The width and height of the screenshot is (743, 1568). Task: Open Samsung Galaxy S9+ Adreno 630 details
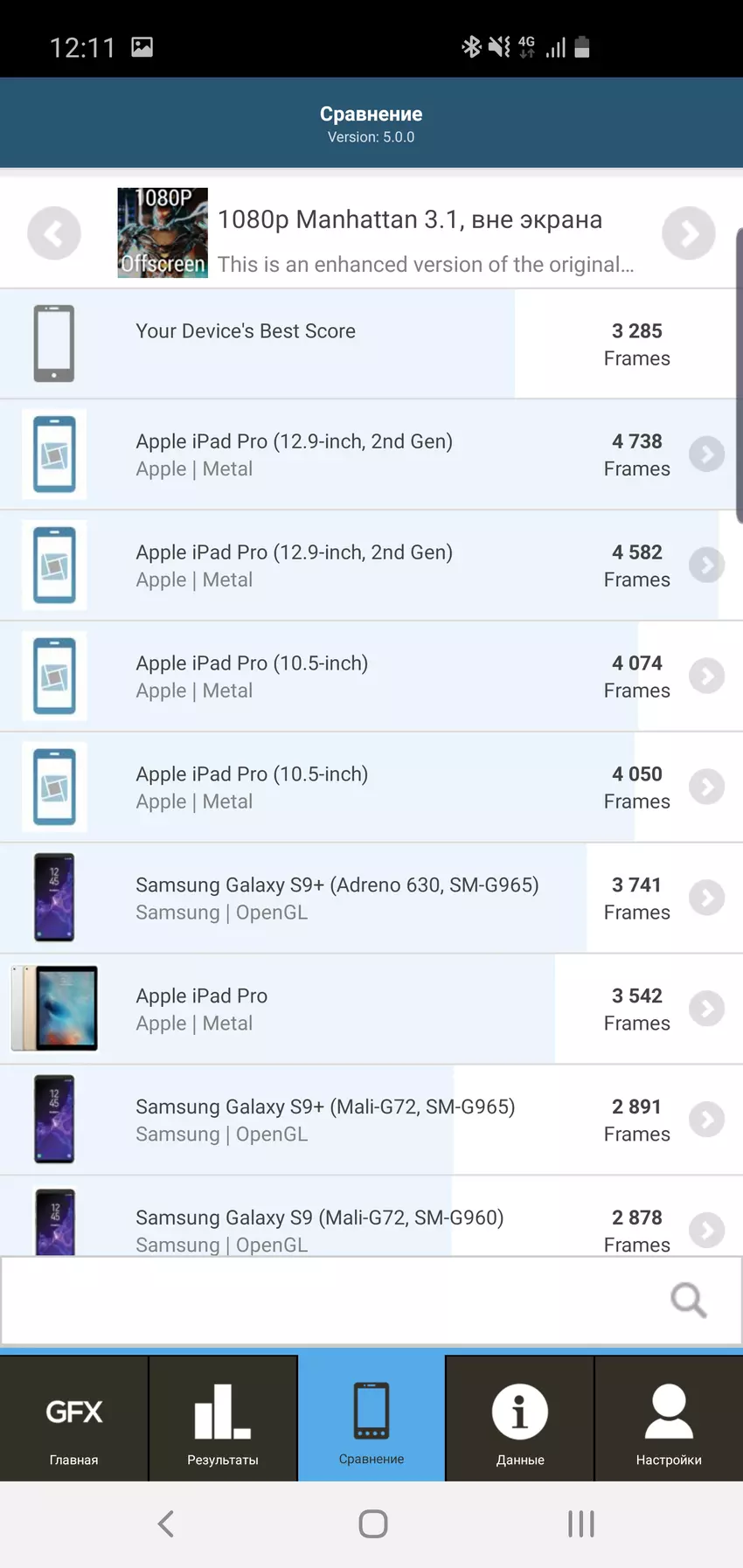point(706,898)
